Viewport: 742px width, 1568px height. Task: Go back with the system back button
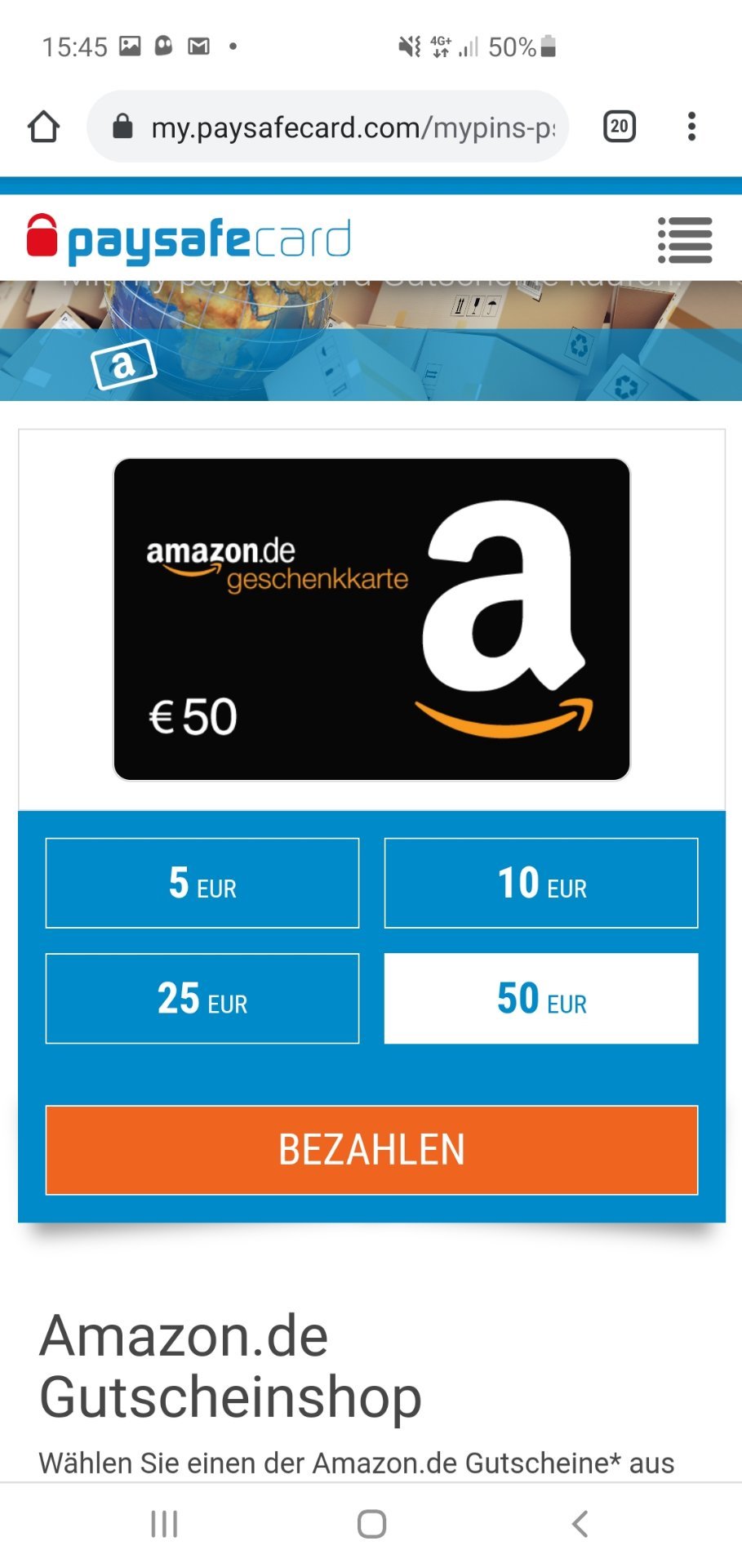pyautogui.click(x=580, y=1524)
